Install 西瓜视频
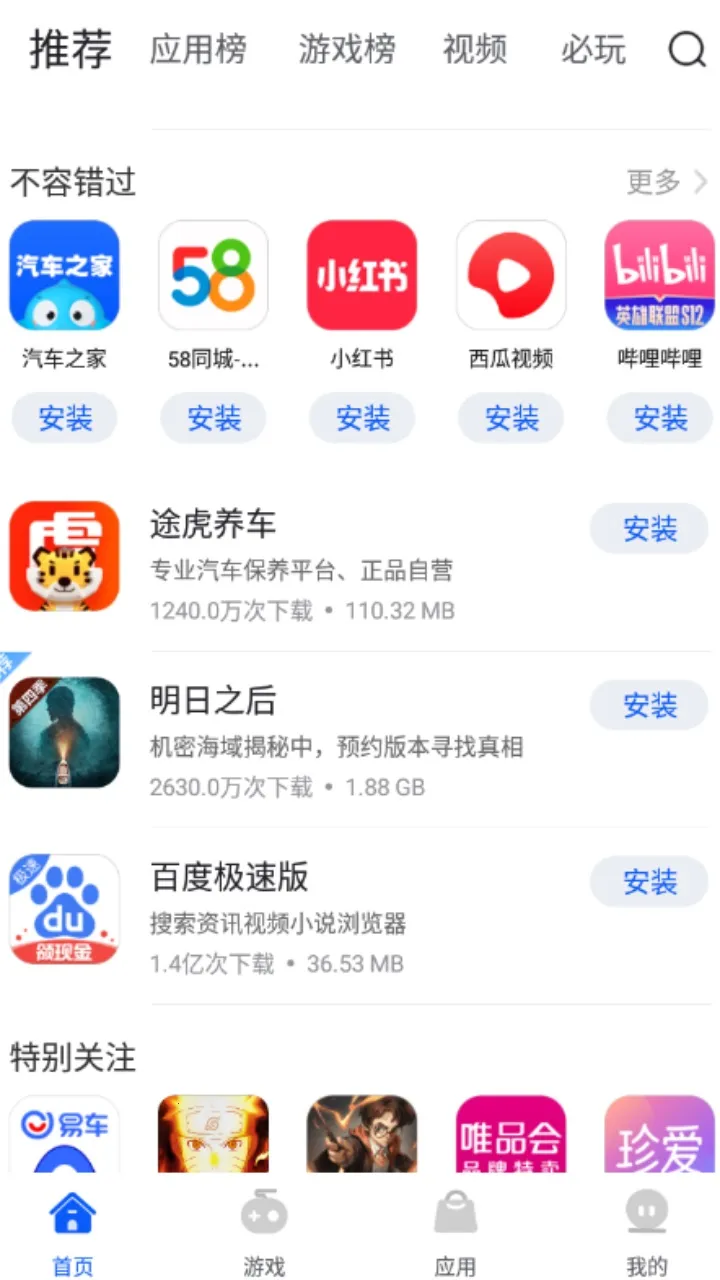 click(x=511, y=418)
